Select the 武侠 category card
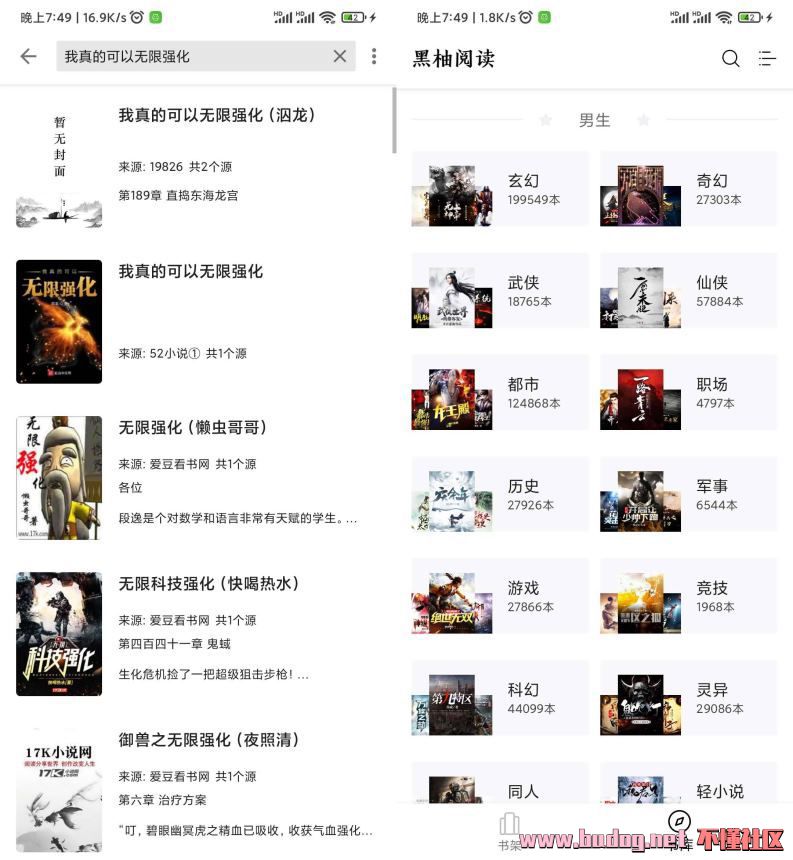The image size is (793, 860). 500,291
